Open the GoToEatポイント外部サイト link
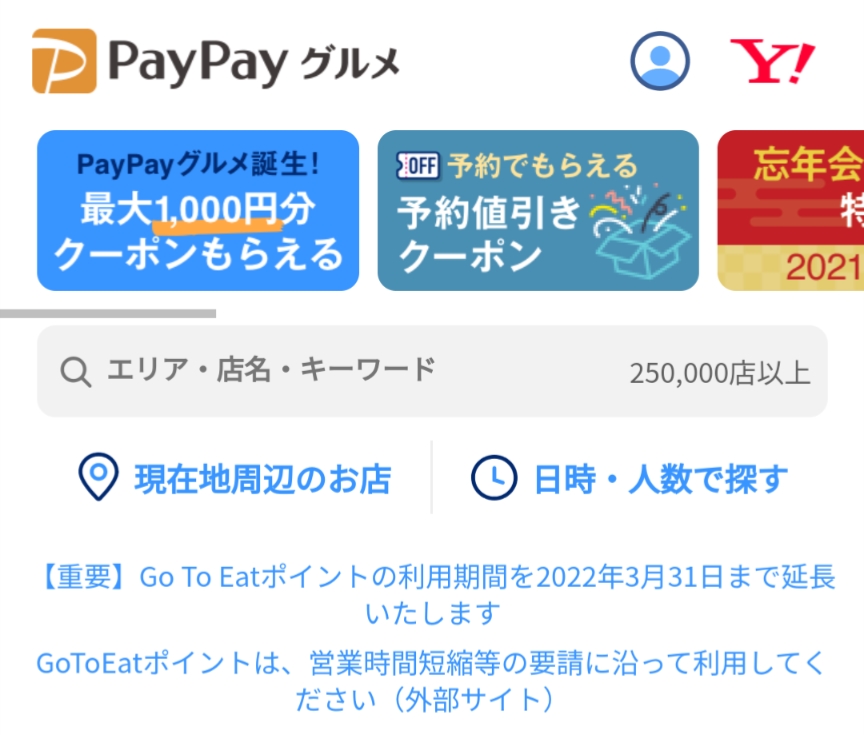 click(x=431, y=679)
